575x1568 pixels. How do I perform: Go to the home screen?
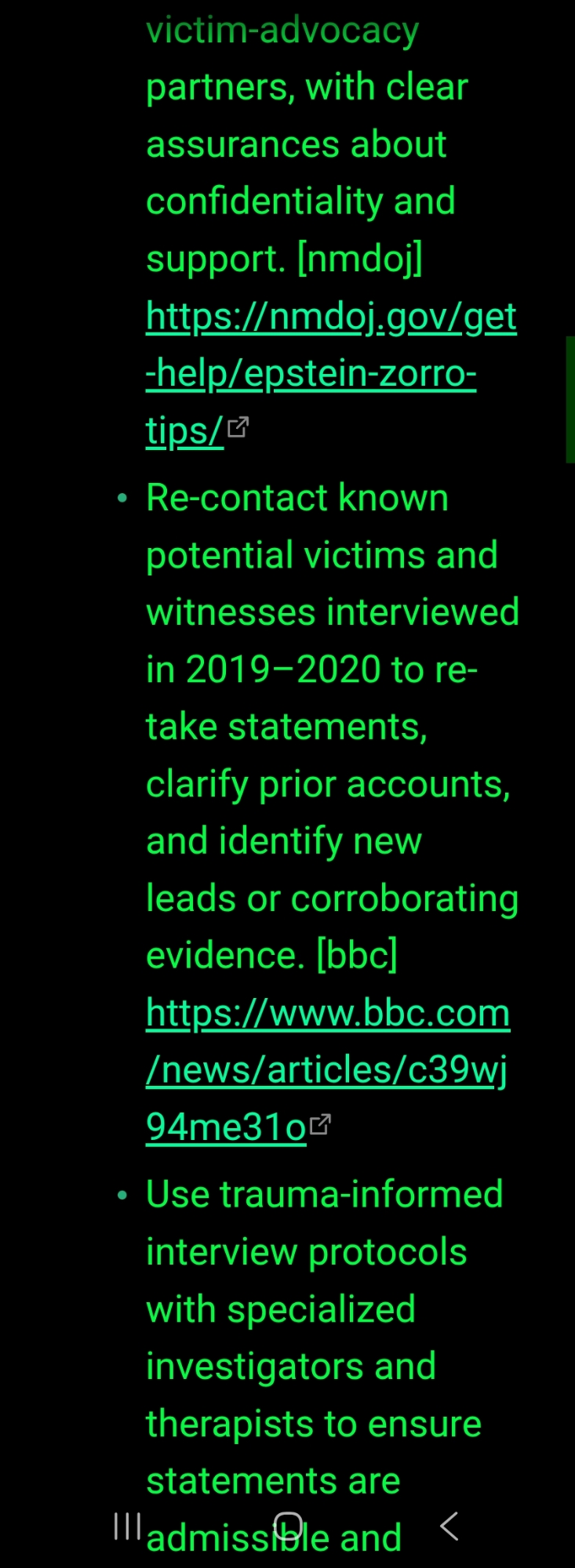[288, 1526]
